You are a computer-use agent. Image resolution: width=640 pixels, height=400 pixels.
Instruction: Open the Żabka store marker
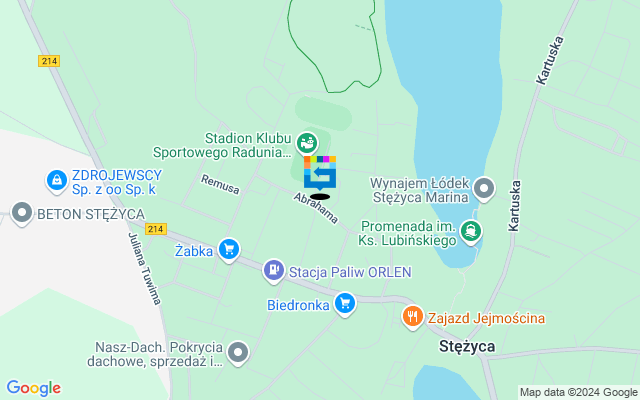[230, 249]
